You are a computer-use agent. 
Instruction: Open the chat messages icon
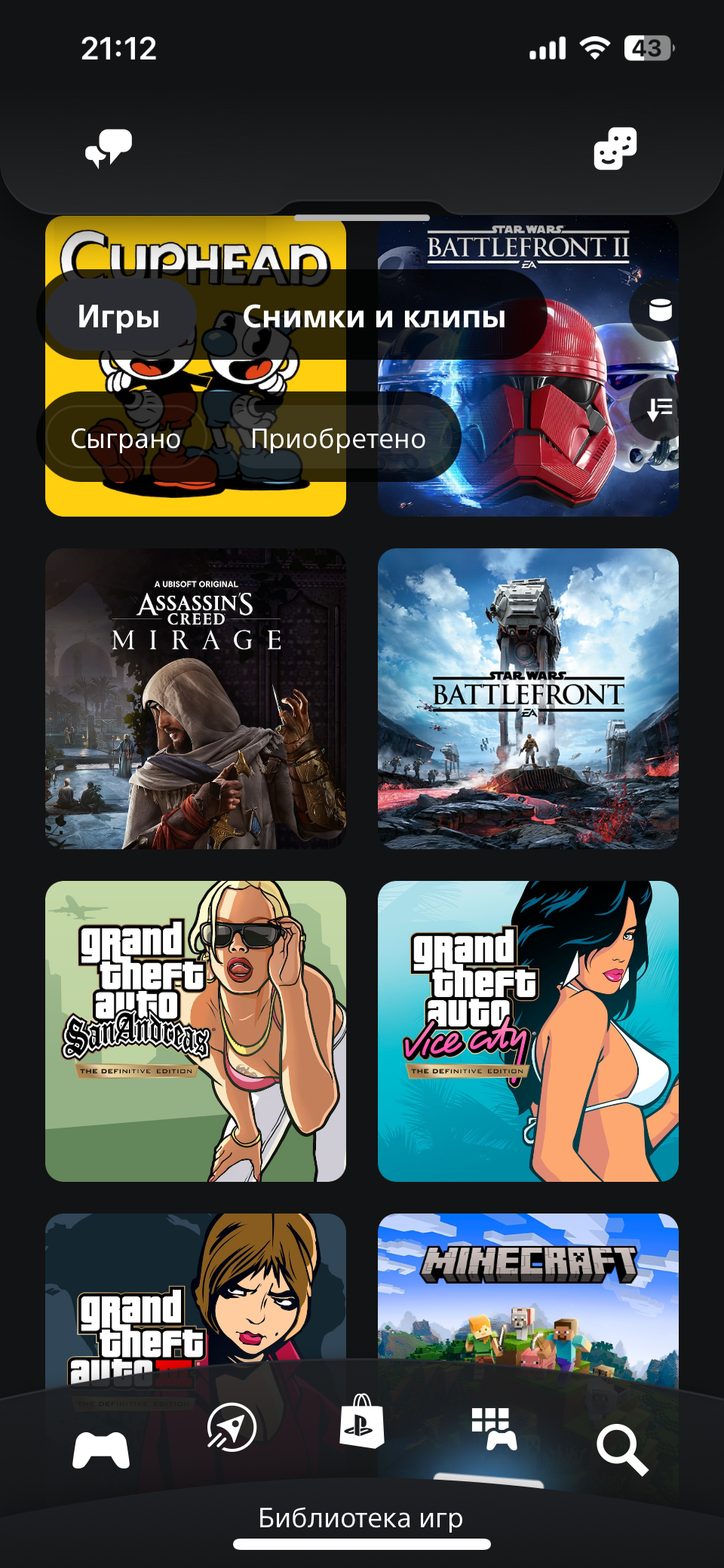(109, 148)
